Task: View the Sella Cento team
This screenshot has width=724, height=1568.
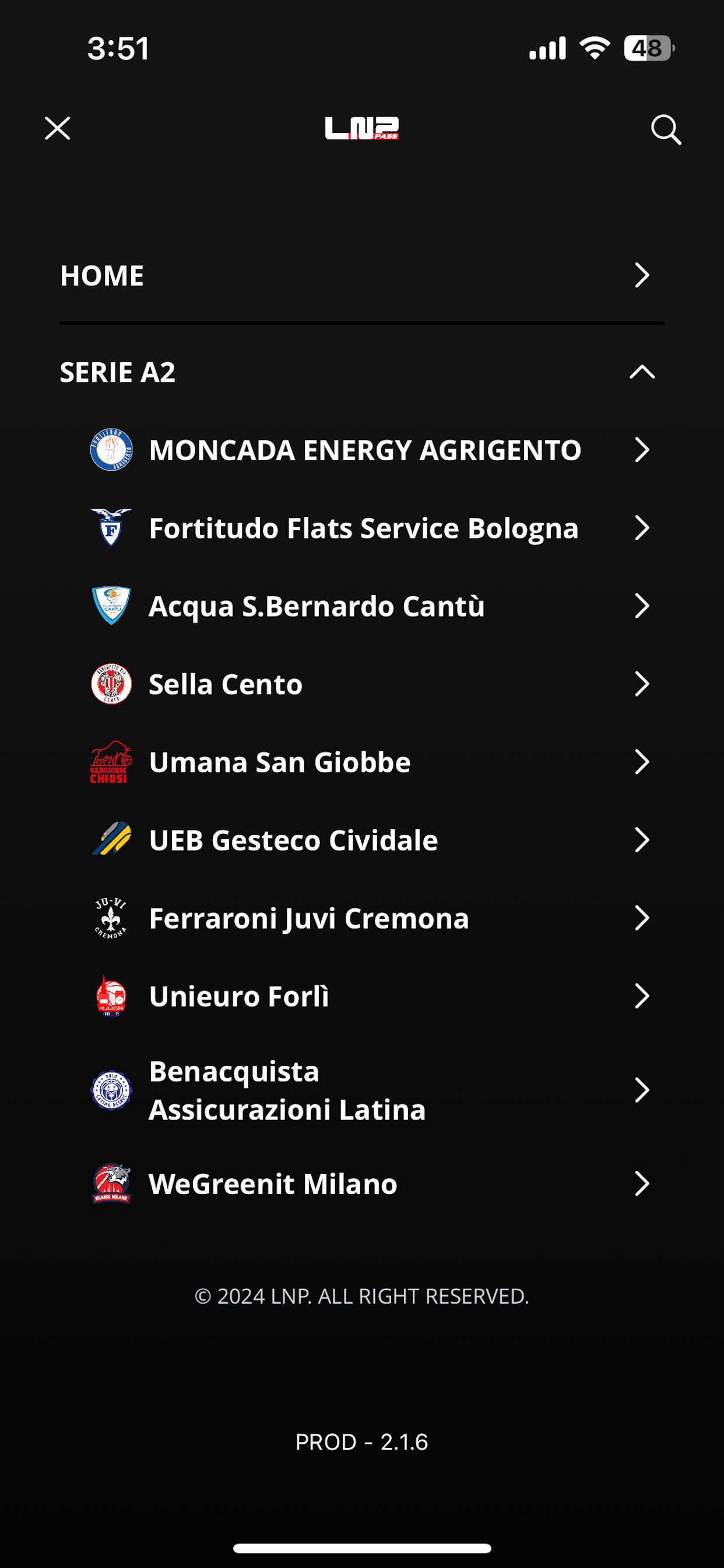Action: (371, 684)
